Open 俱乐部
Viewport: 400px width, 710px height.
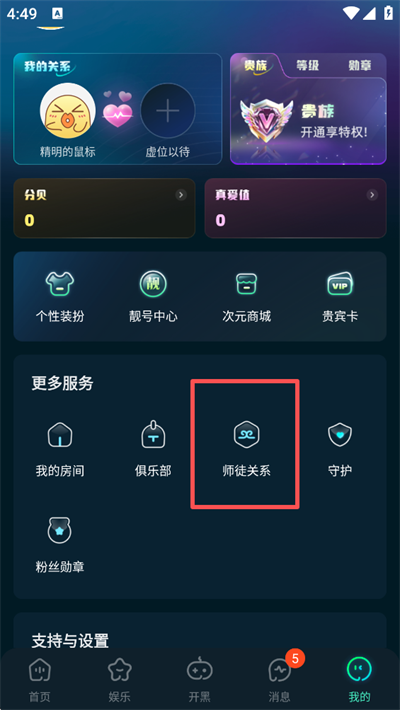[153, 448]
